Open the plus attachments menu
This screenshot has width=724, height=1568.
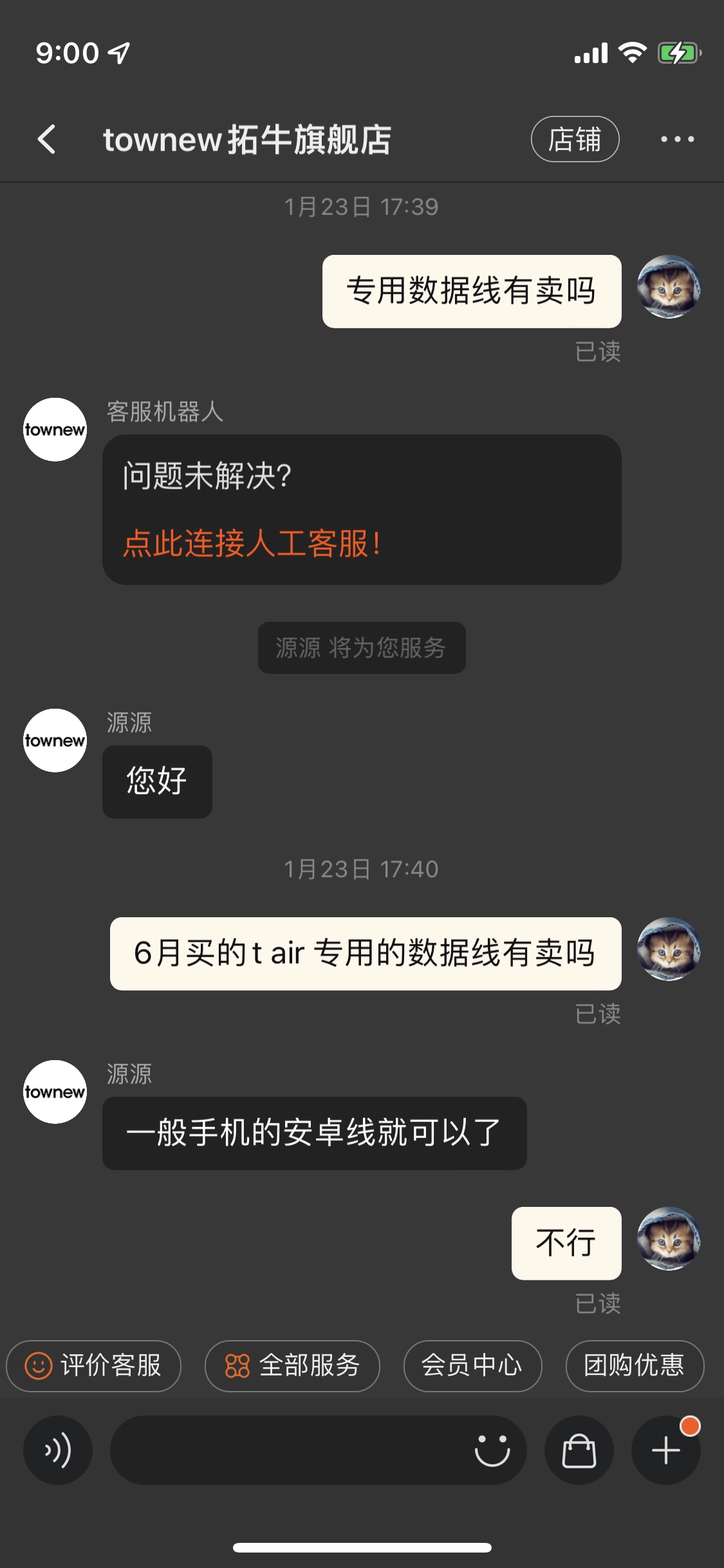tap(665, 1450)
